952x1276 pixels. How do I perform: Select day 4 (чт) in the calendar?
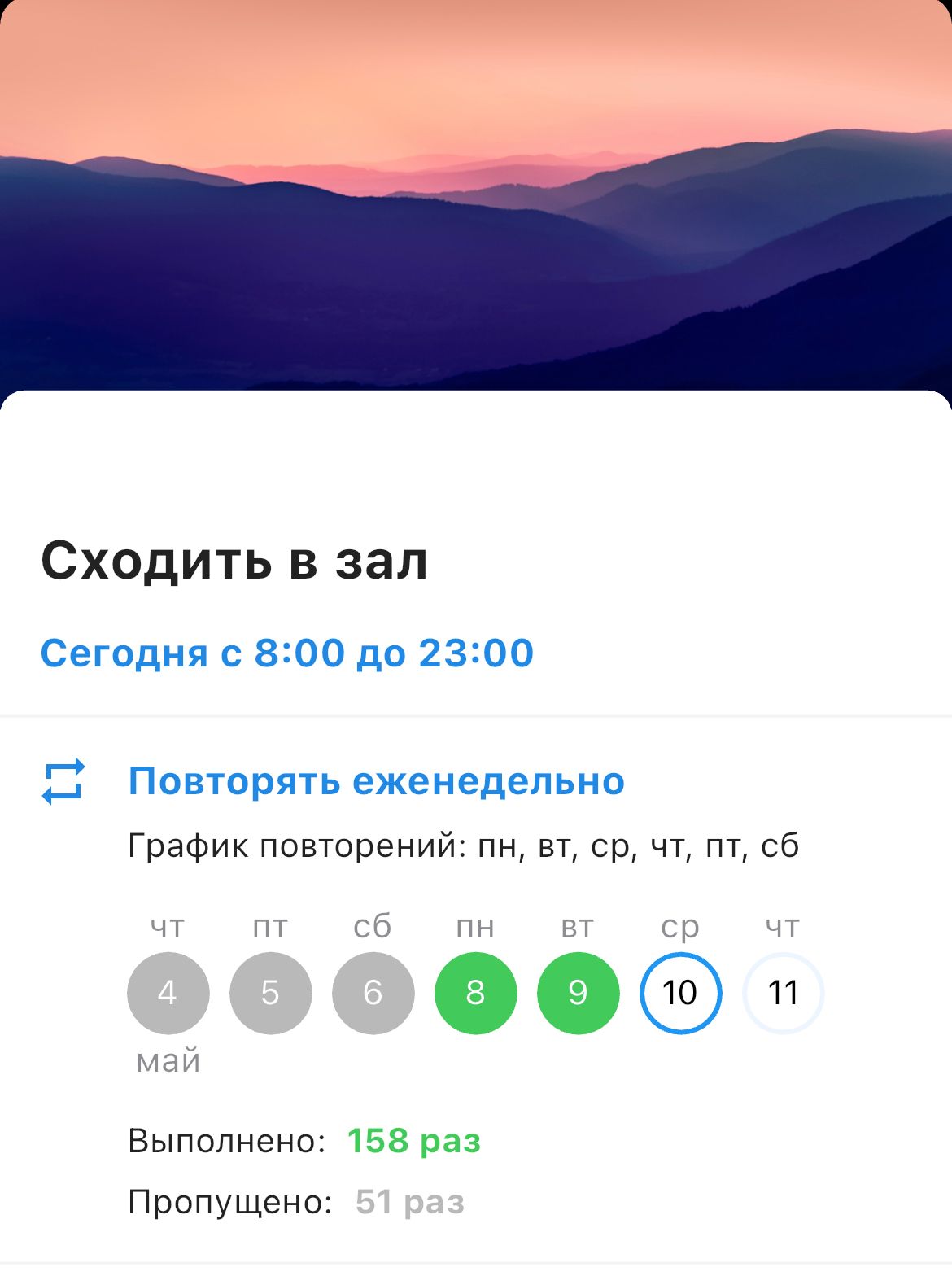(x=168, y=993)
